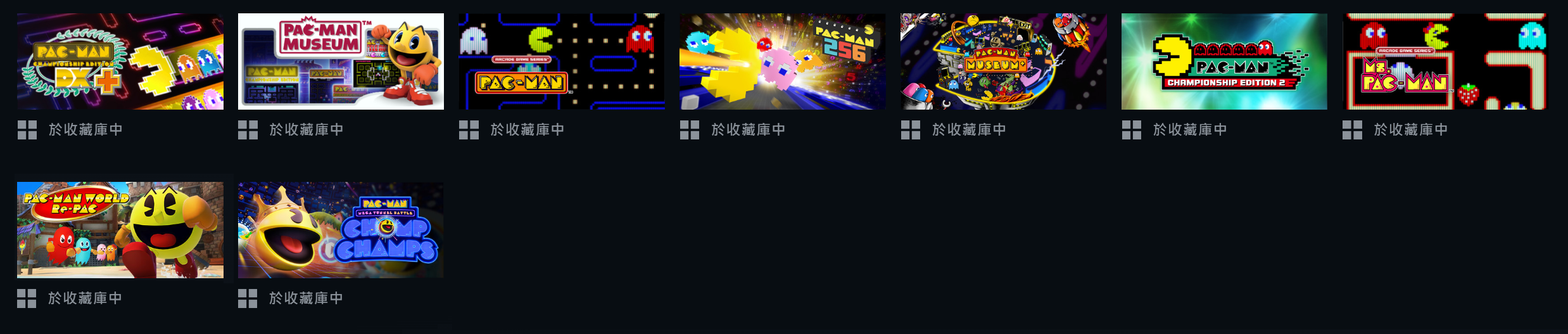Image resolution: width=1568 pixels, height=334 pixels.
Task: View the PAC-MAN MUSEUM+ game tile
Action: point(1003,61)
